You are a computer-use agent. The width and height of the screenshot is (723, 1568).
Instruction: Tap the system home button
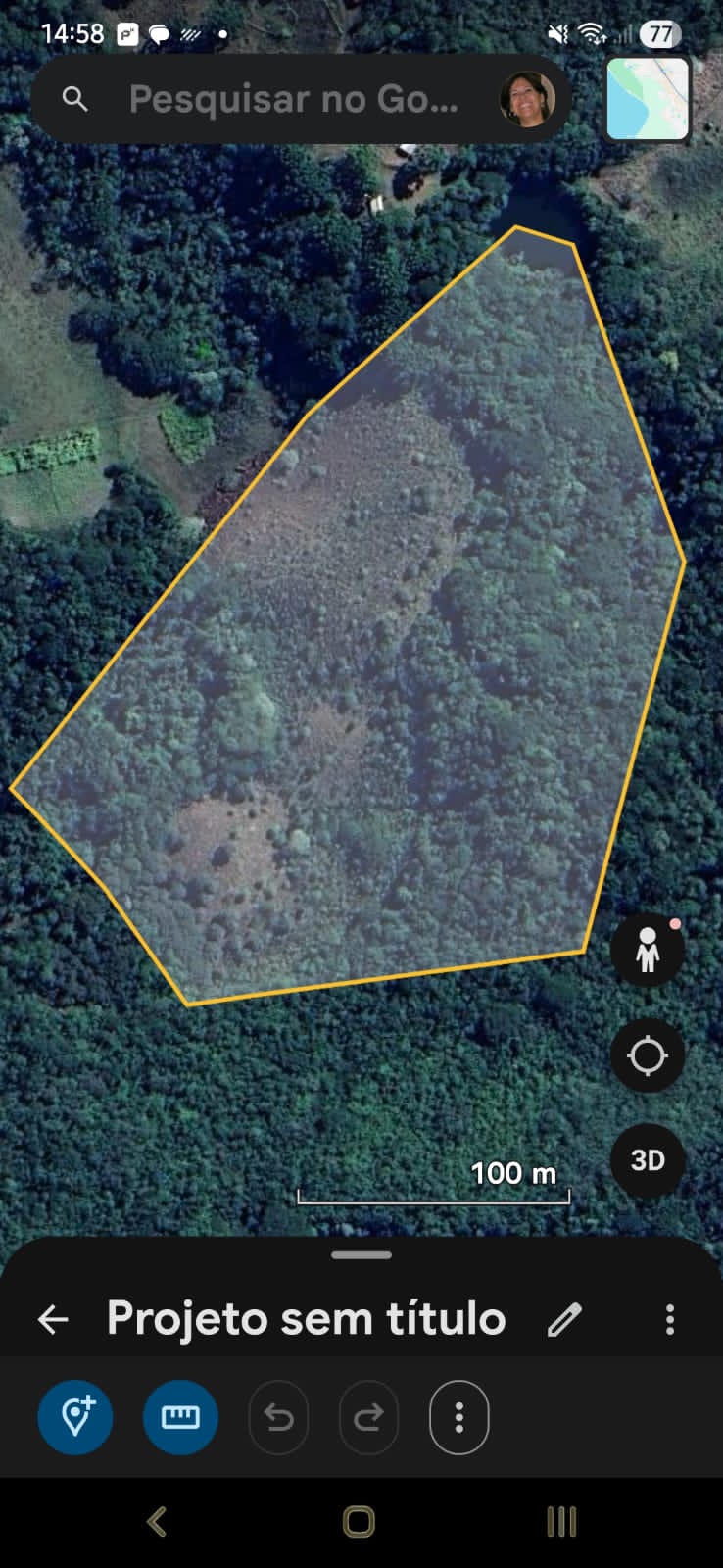pos(359,1522)
